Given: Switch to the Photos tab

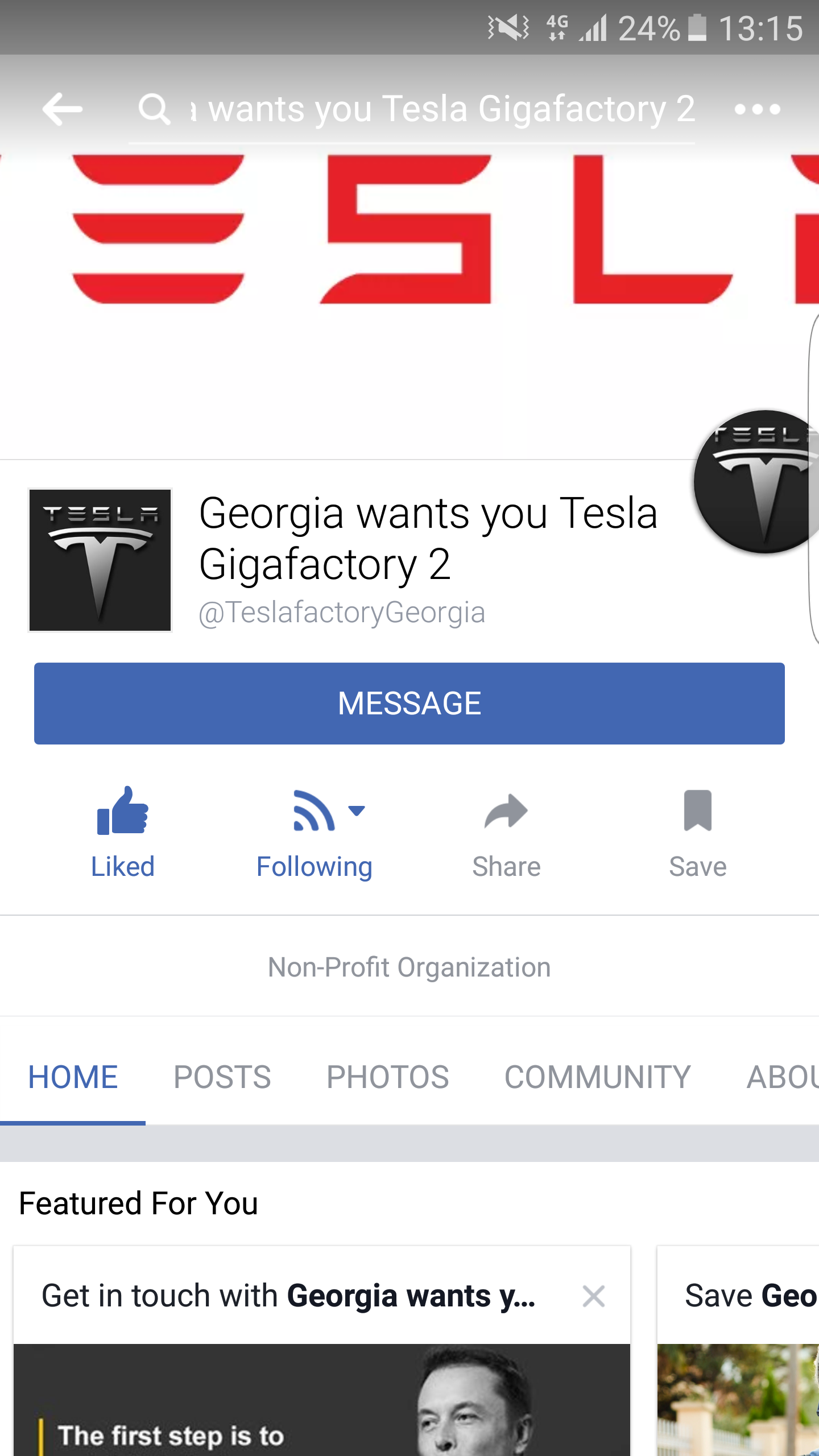Looking at the screenshot, I should tap(387, 1077).
